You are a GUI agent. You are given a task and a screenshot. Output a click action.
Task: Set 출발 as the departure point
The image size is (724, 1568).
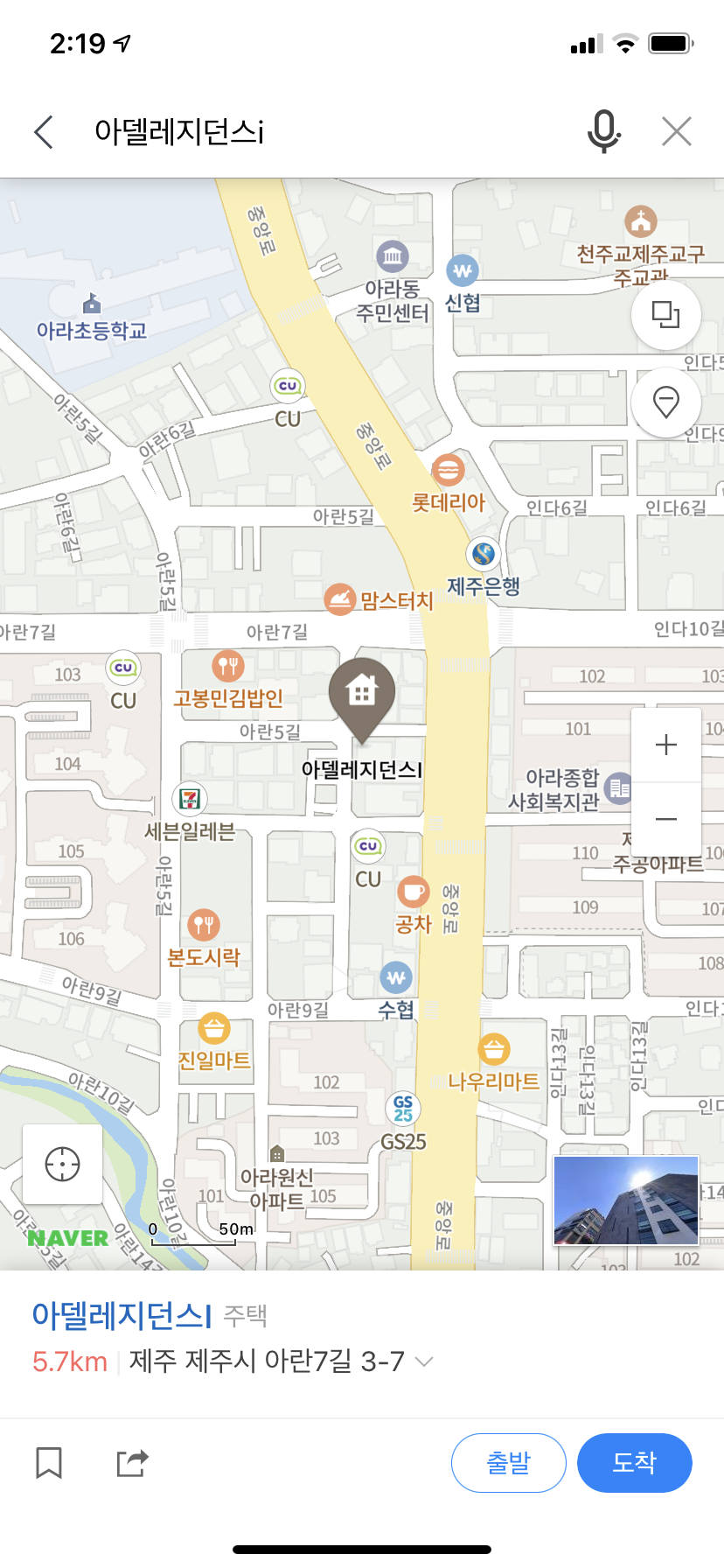coord(508,1462)
